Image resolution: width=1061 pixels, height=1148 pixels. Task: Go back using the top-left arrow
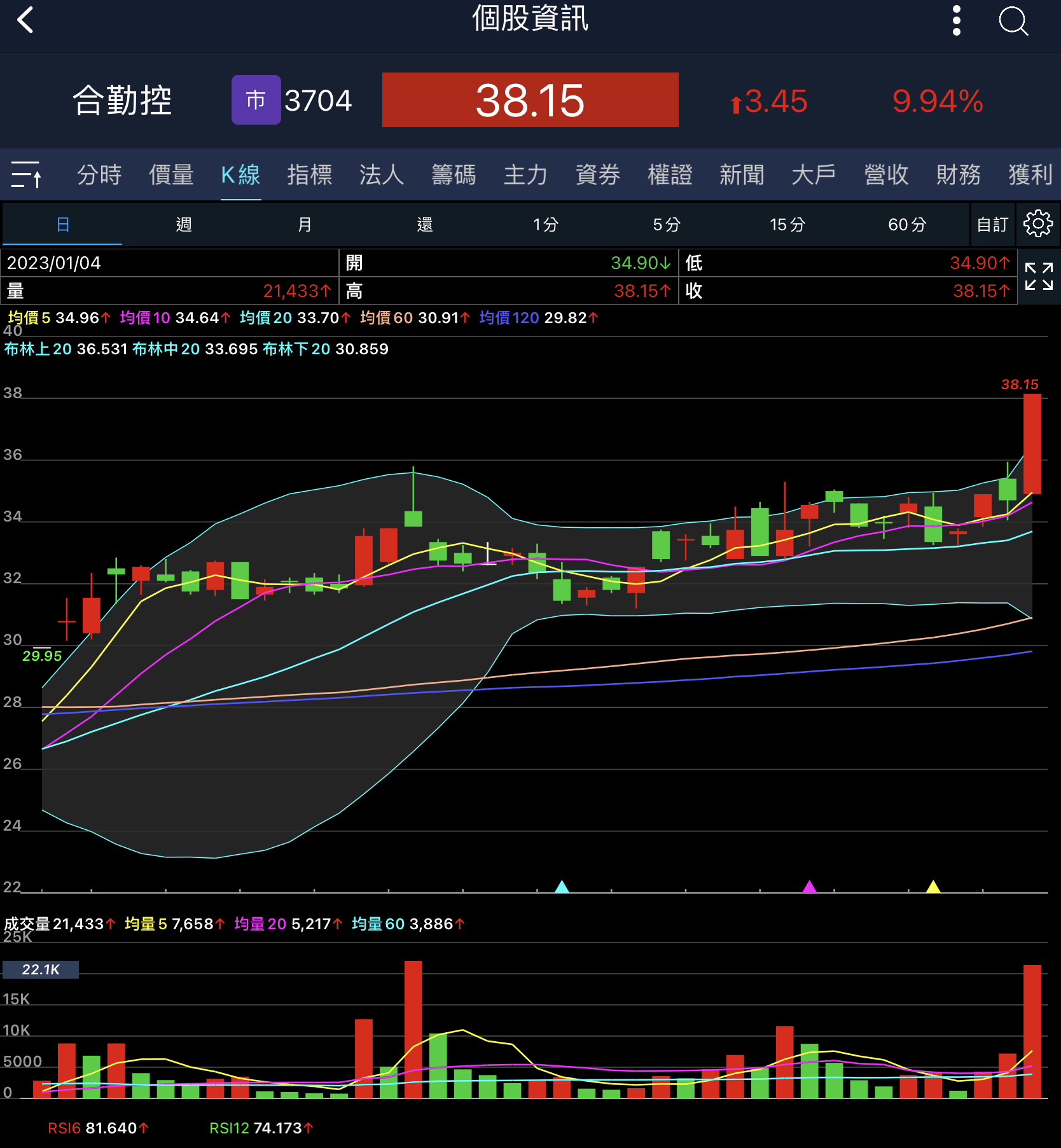point(25,20)
